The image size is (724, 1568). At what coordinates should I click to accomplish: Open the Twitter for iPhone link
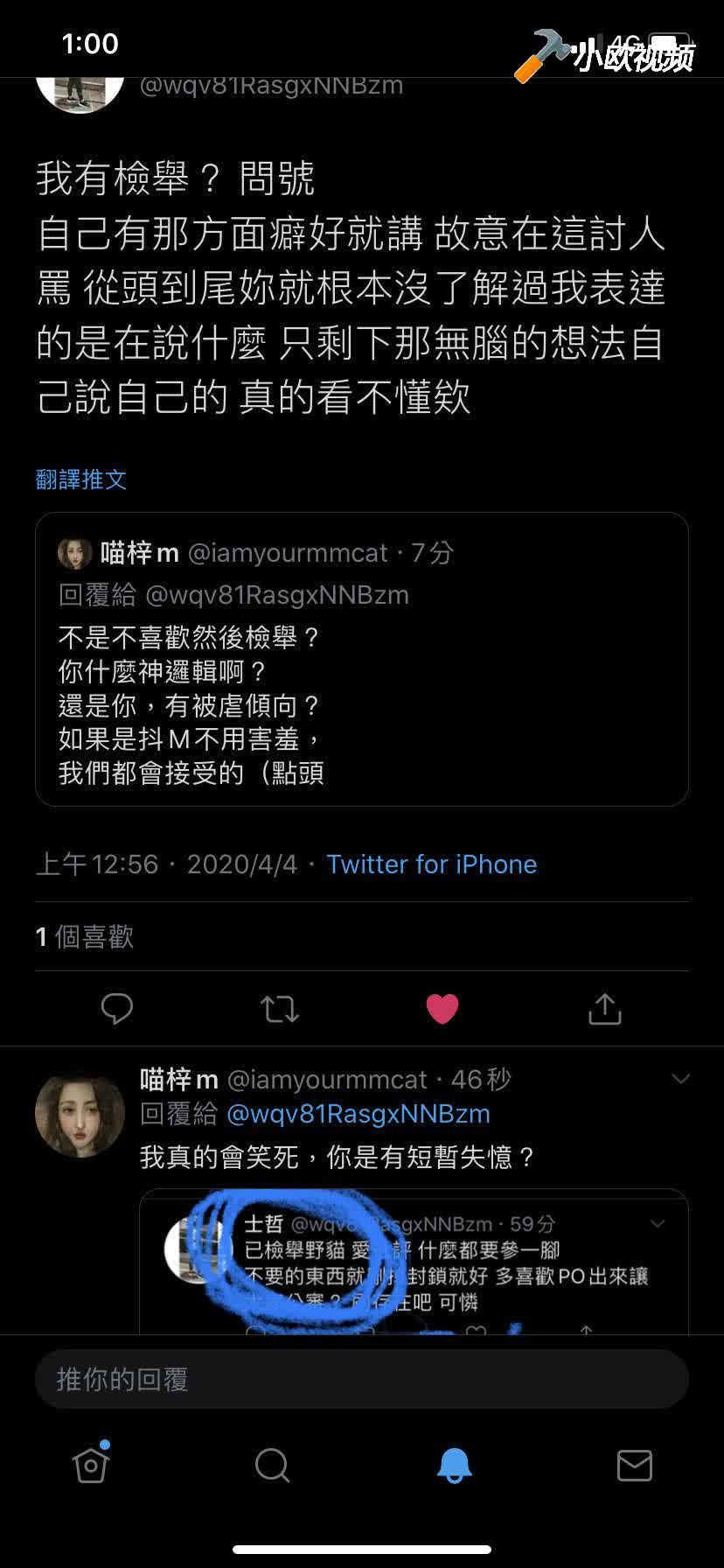pos(431,864)
